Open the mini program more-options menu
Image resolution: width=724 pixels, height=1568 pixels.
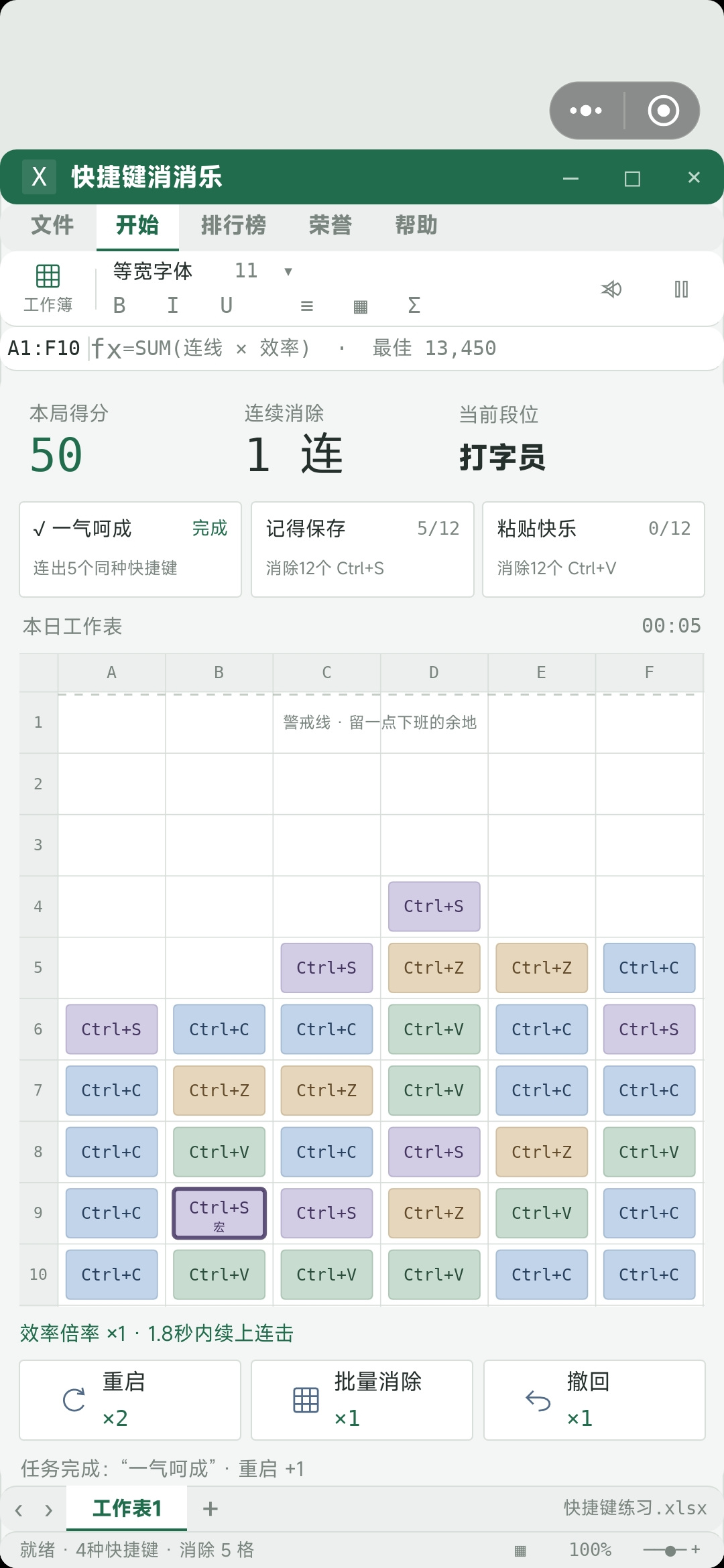click(586, 111)
